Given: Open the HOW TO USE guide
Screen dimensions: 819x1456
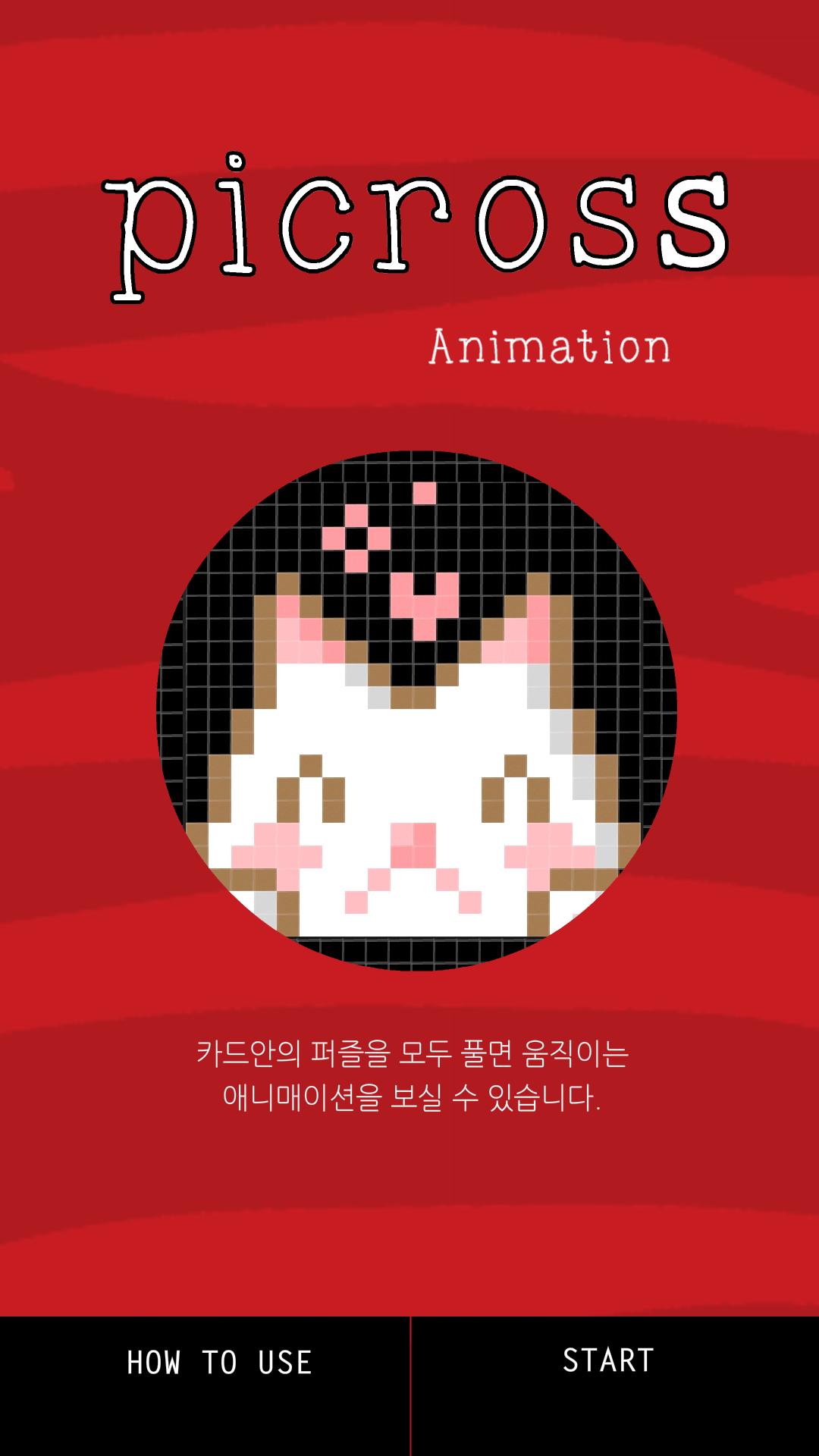Looking at the screenshot, I should [x=219, y=1363].
